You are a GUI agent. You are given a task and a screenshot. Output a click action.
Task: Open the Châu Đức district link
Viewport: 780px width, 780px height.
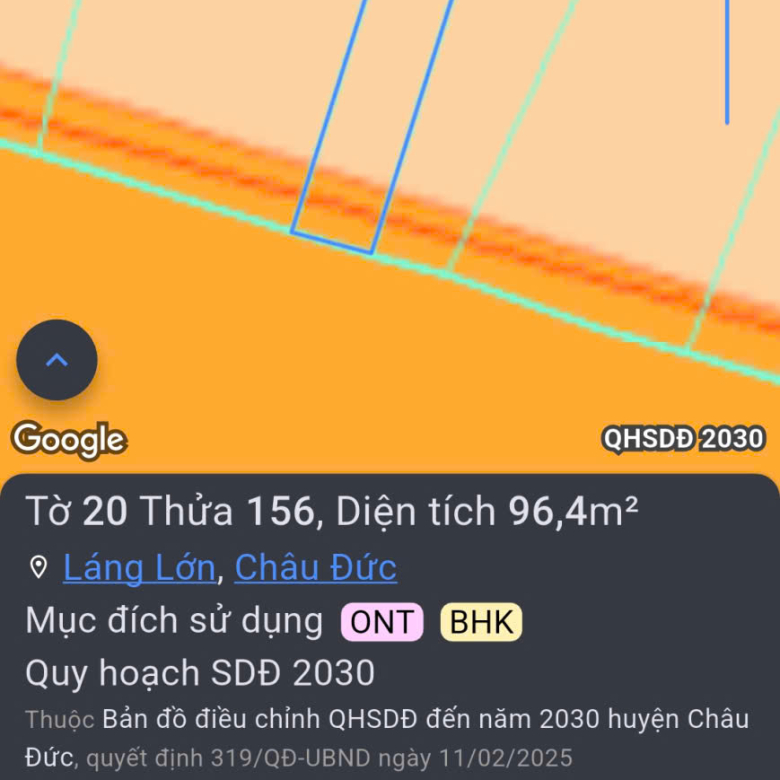pyautogui.click(x=315, y=568)
